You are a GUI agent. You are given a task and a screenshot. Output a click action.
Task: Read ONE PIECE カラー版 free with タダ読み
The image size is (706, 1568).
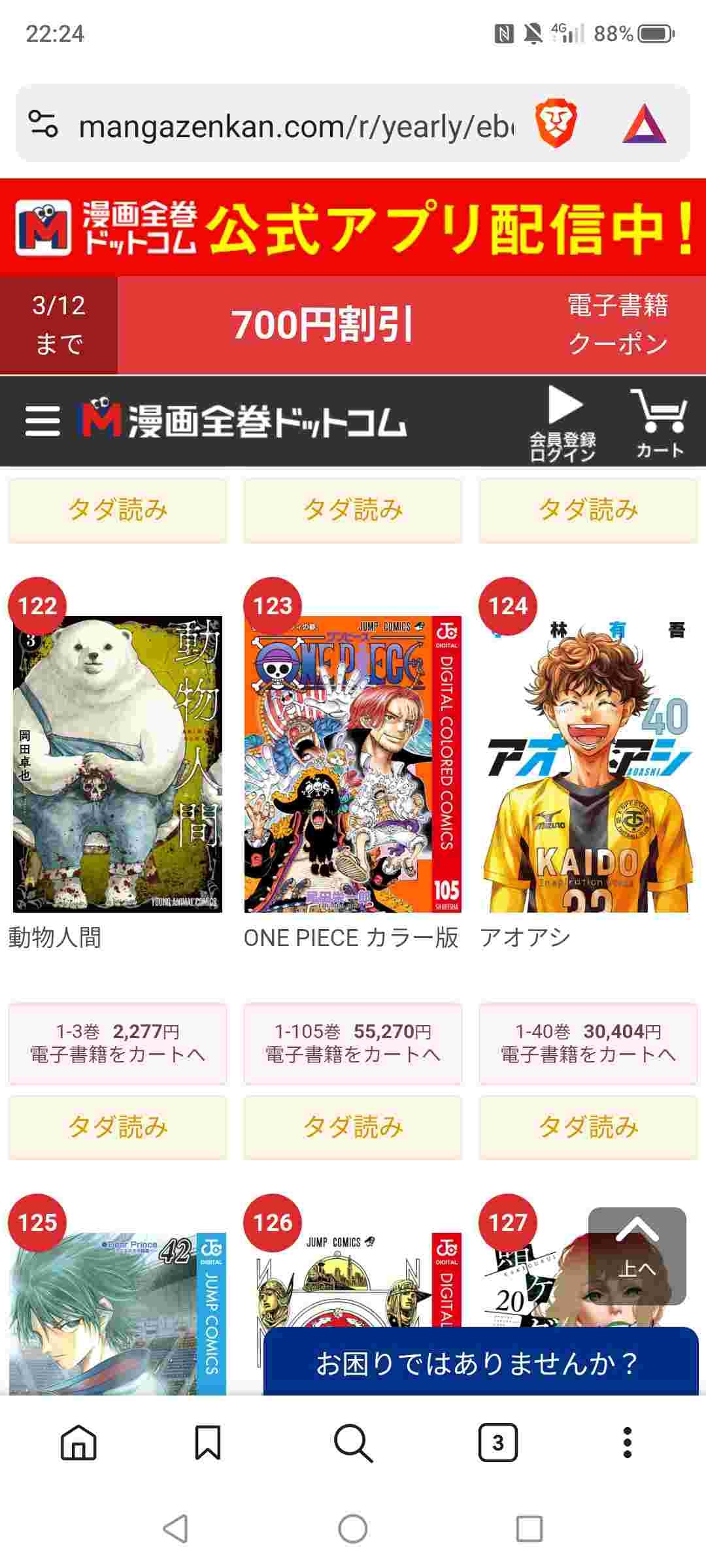click(353, 1128)
